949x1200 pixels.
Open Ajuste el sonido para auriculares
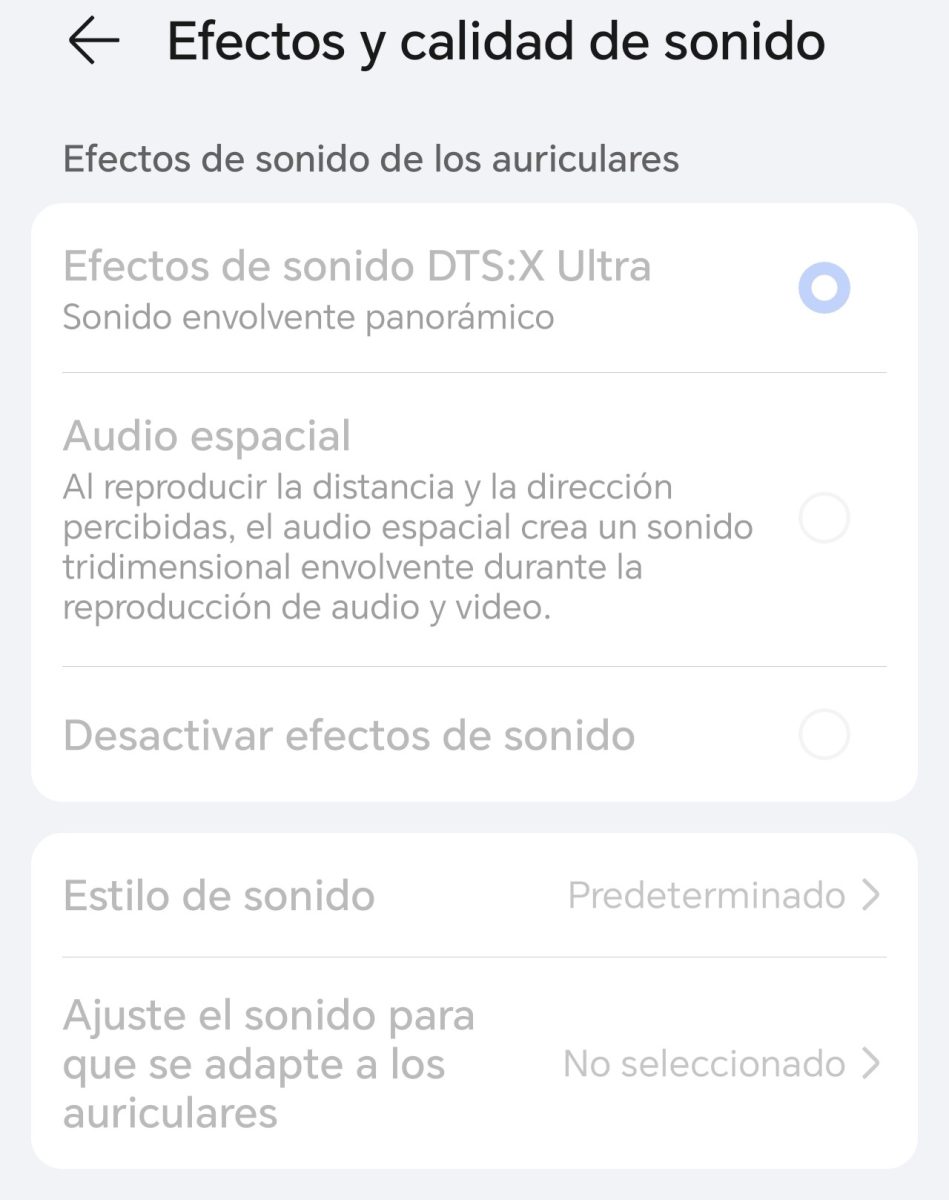473,1063
